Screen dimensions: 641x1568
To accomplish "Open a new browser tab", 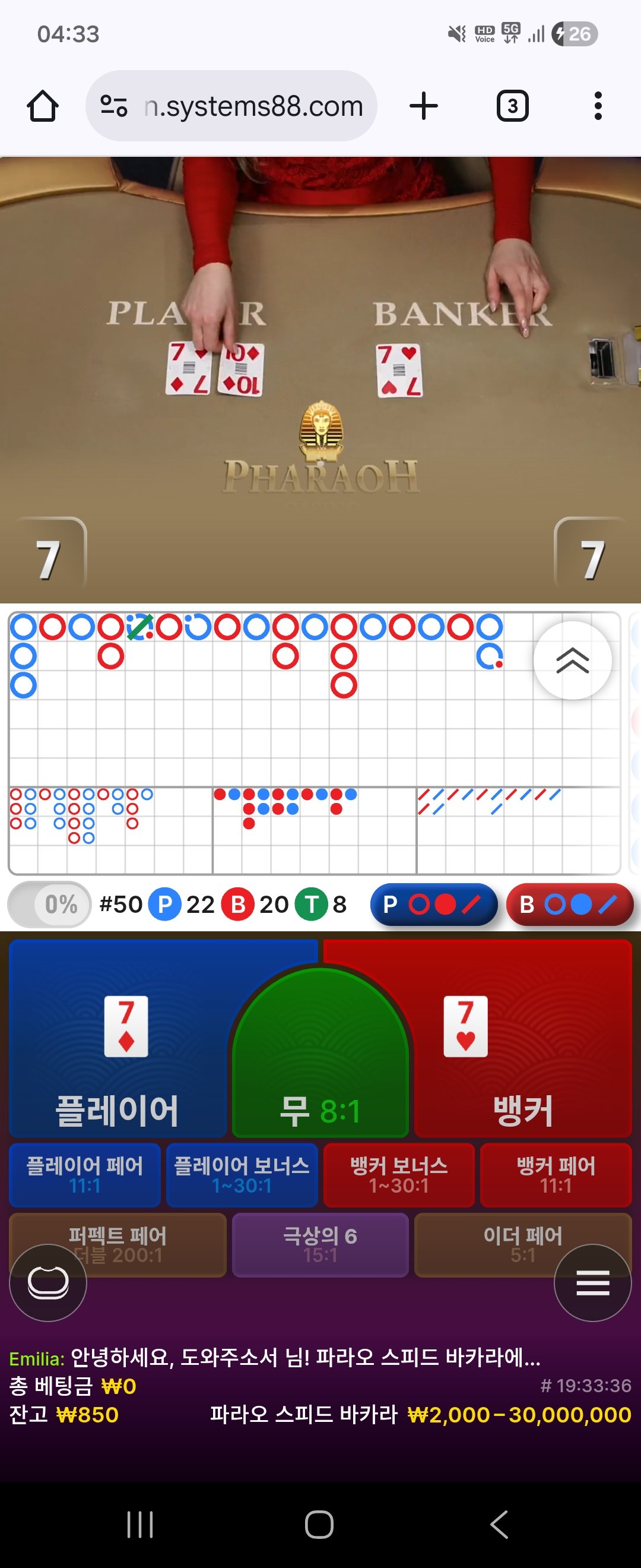I will tap(423, 106).
